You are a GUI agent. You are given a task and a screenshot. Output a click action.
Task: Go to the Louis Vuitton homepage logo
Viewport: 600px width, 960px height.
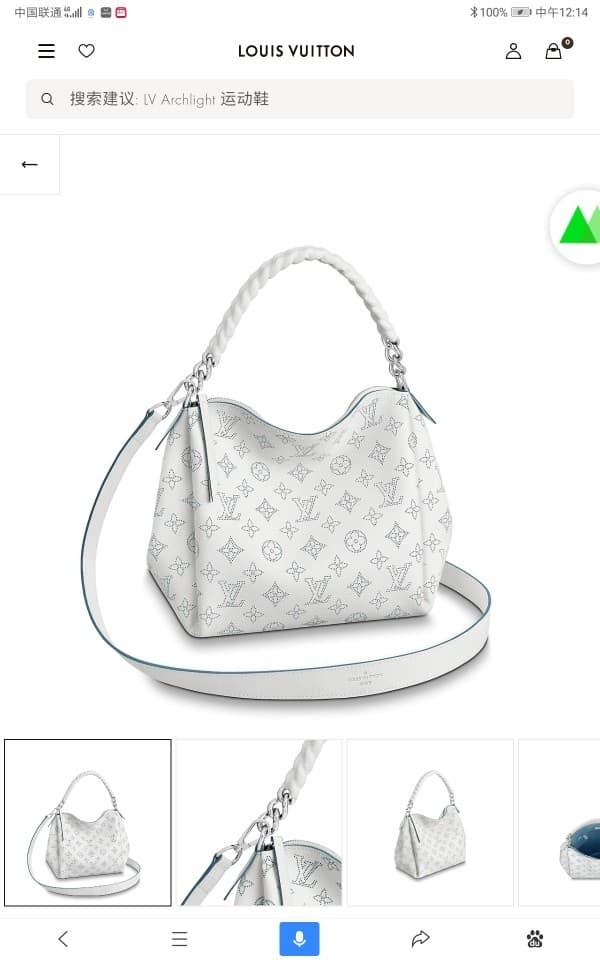point(296,51)
